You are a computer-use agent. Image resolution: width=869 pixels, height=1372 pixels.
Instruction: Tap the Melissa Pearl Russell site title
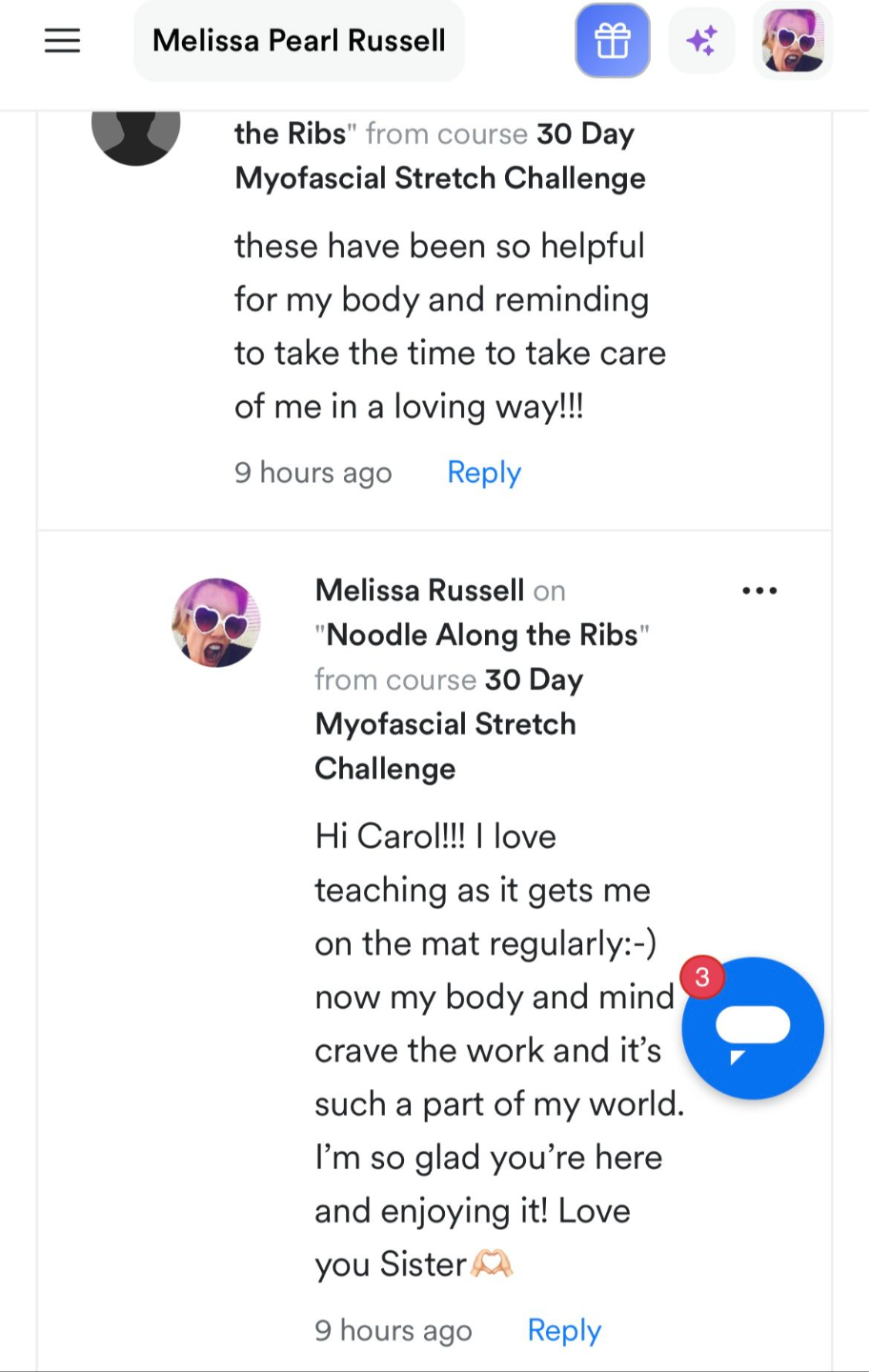(x=298, y=40)
